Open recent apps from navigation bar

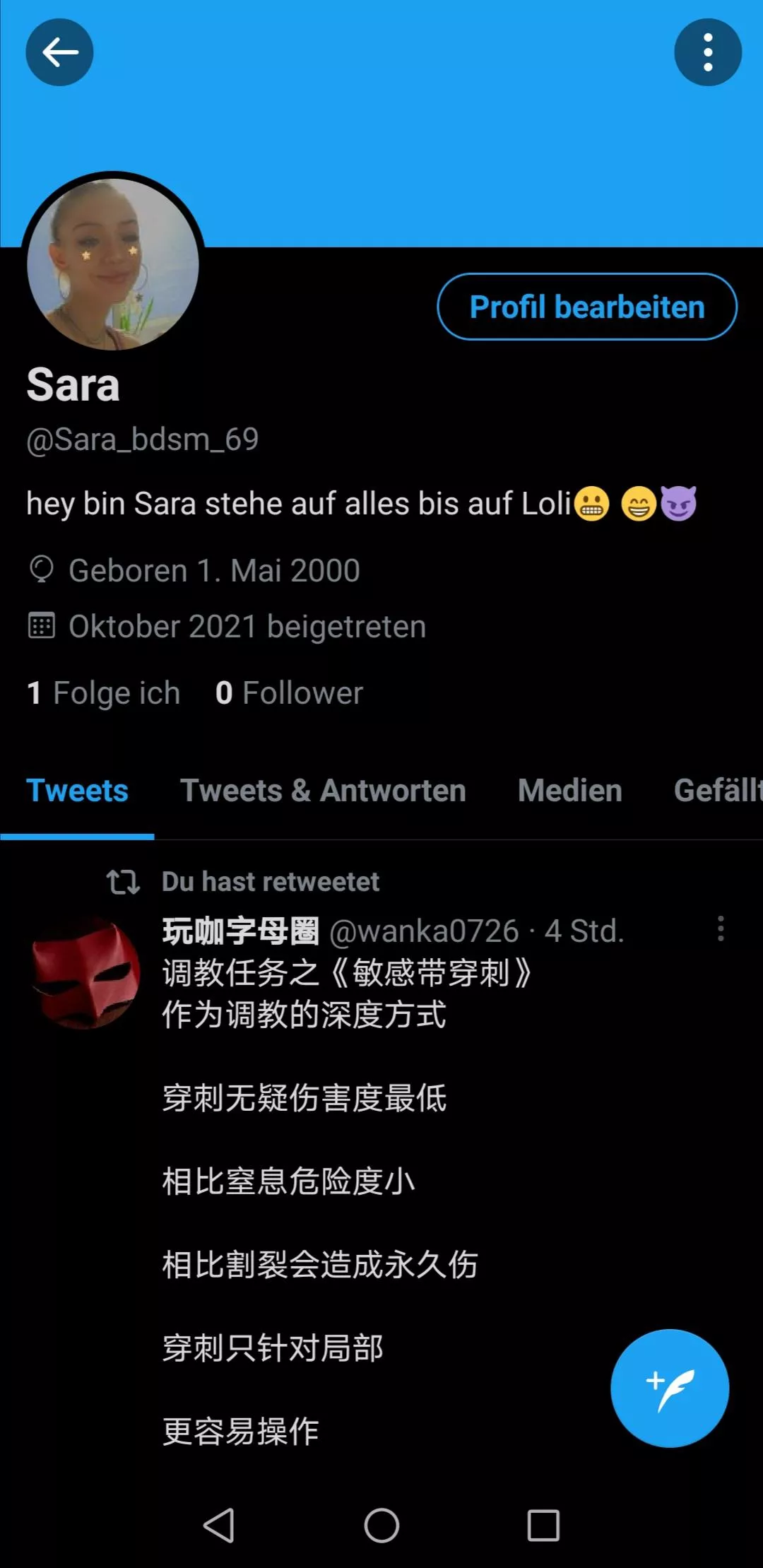coord(543,1525)
